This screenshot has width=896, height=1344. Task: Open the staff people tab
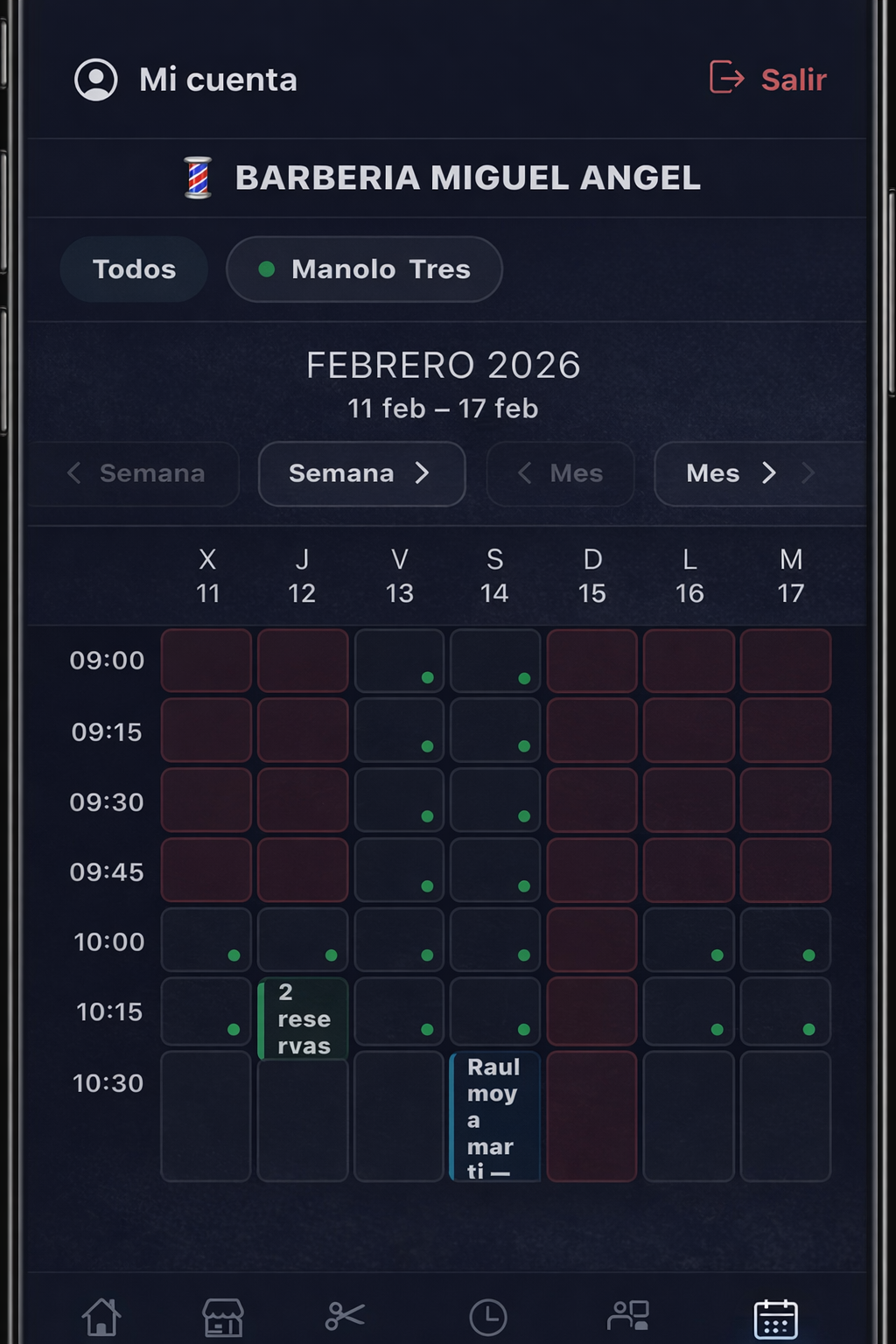[x=627, y=1316]
